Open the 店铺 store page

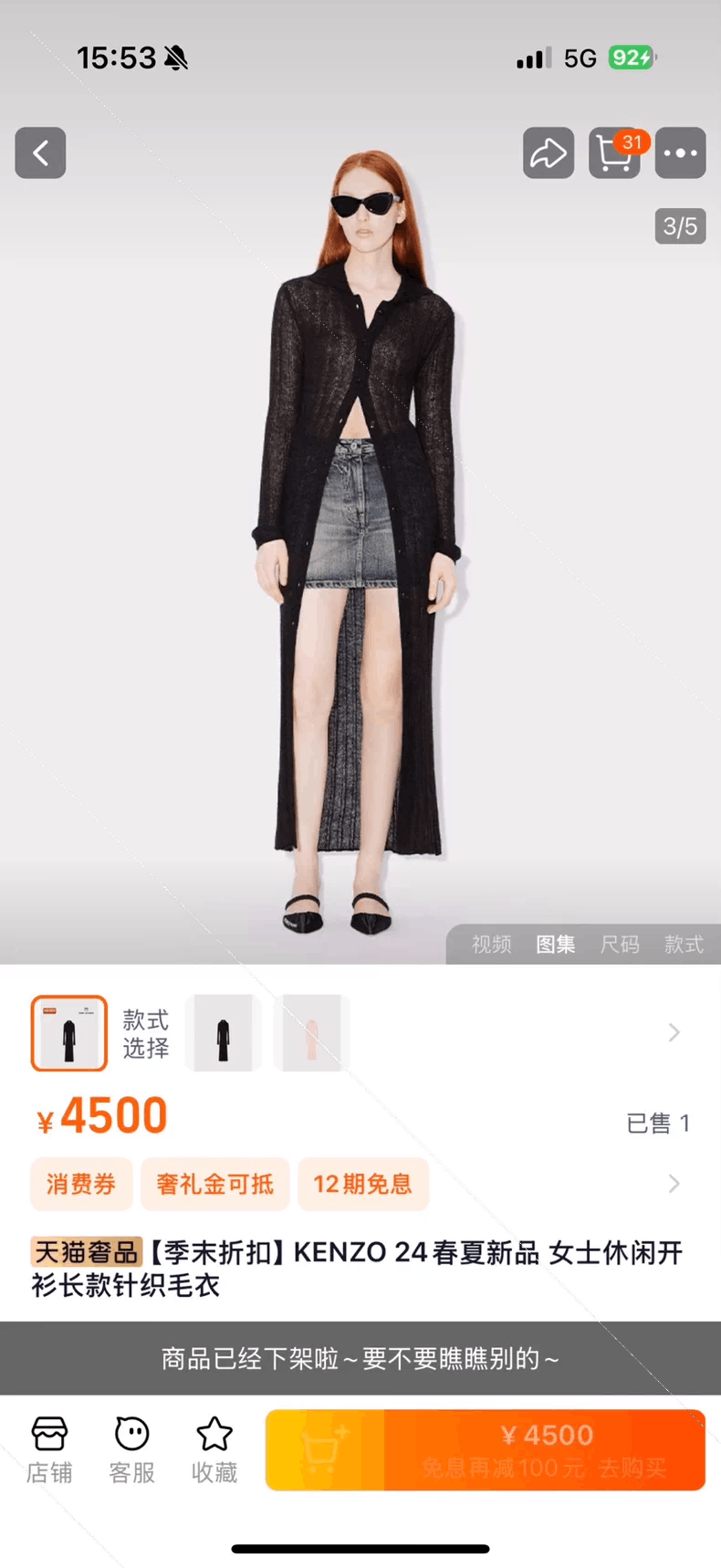[x=49, y=1450]
